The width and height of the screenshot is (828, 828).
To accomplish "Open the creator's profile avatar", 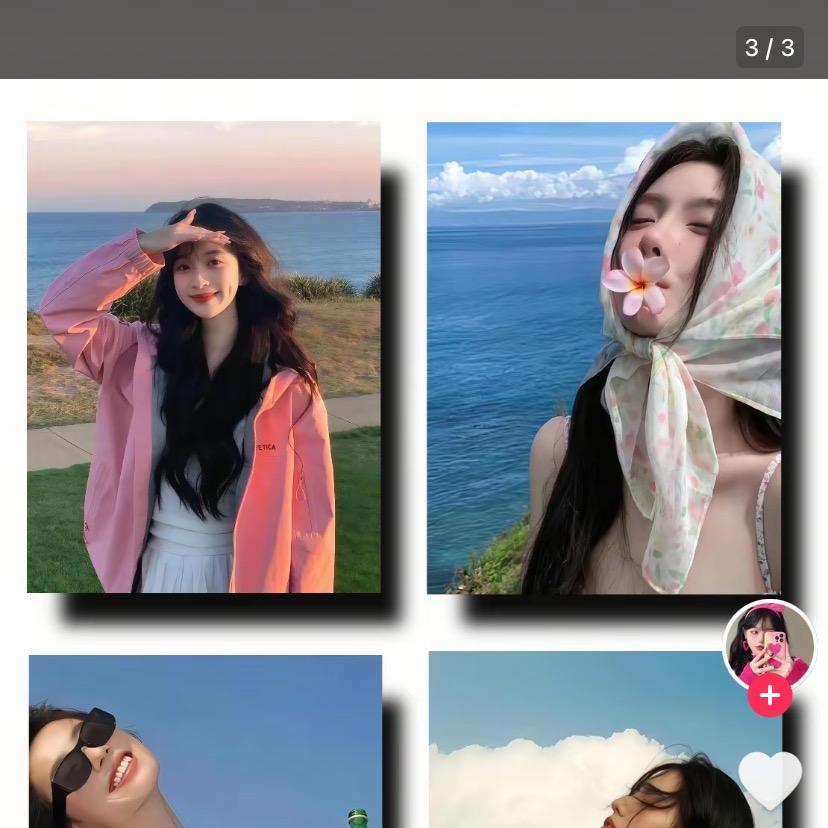I will click(769, 644).
